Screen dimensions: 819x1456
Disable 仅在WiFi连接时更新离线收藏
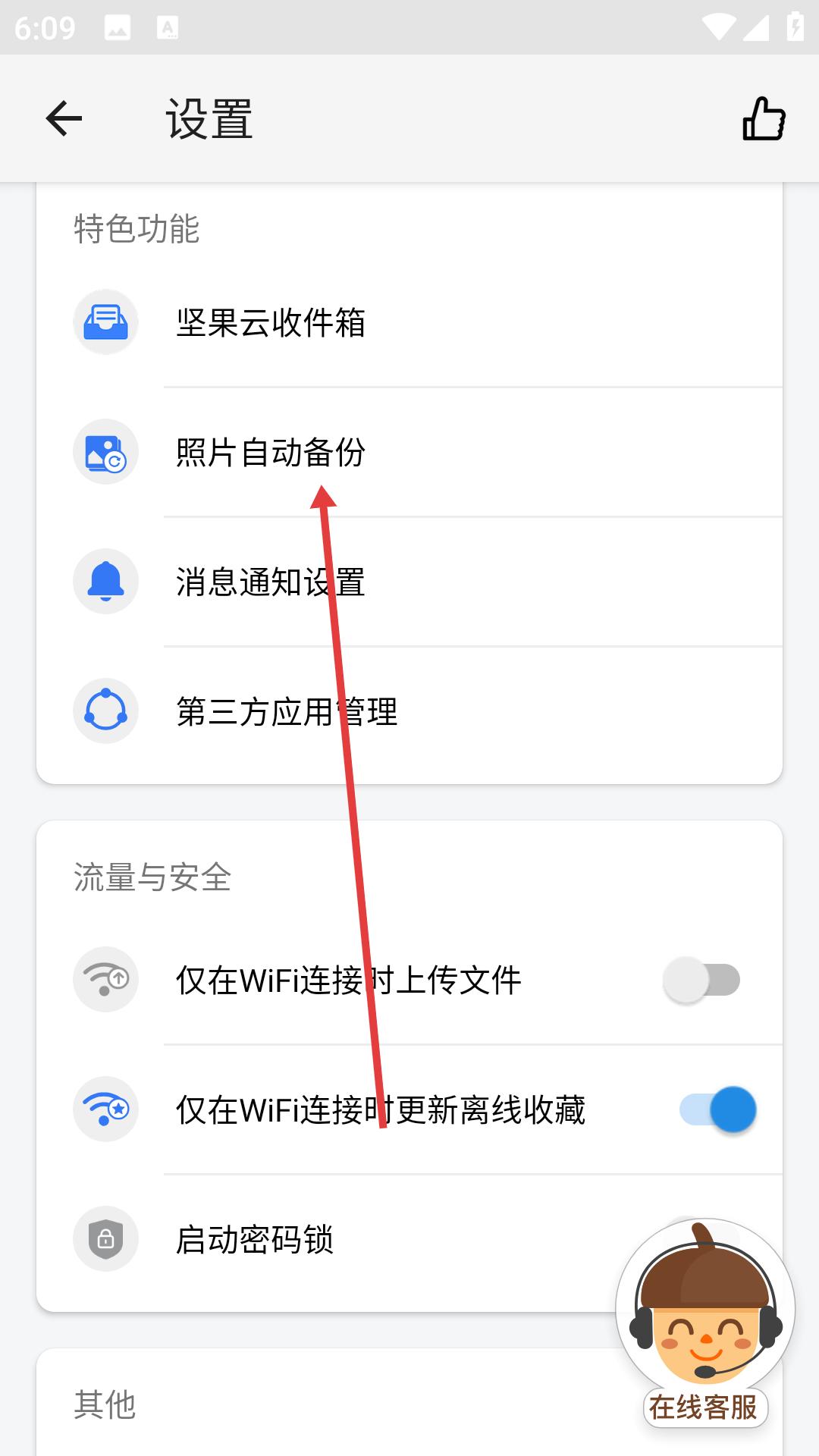click(x=717, y=1109)
